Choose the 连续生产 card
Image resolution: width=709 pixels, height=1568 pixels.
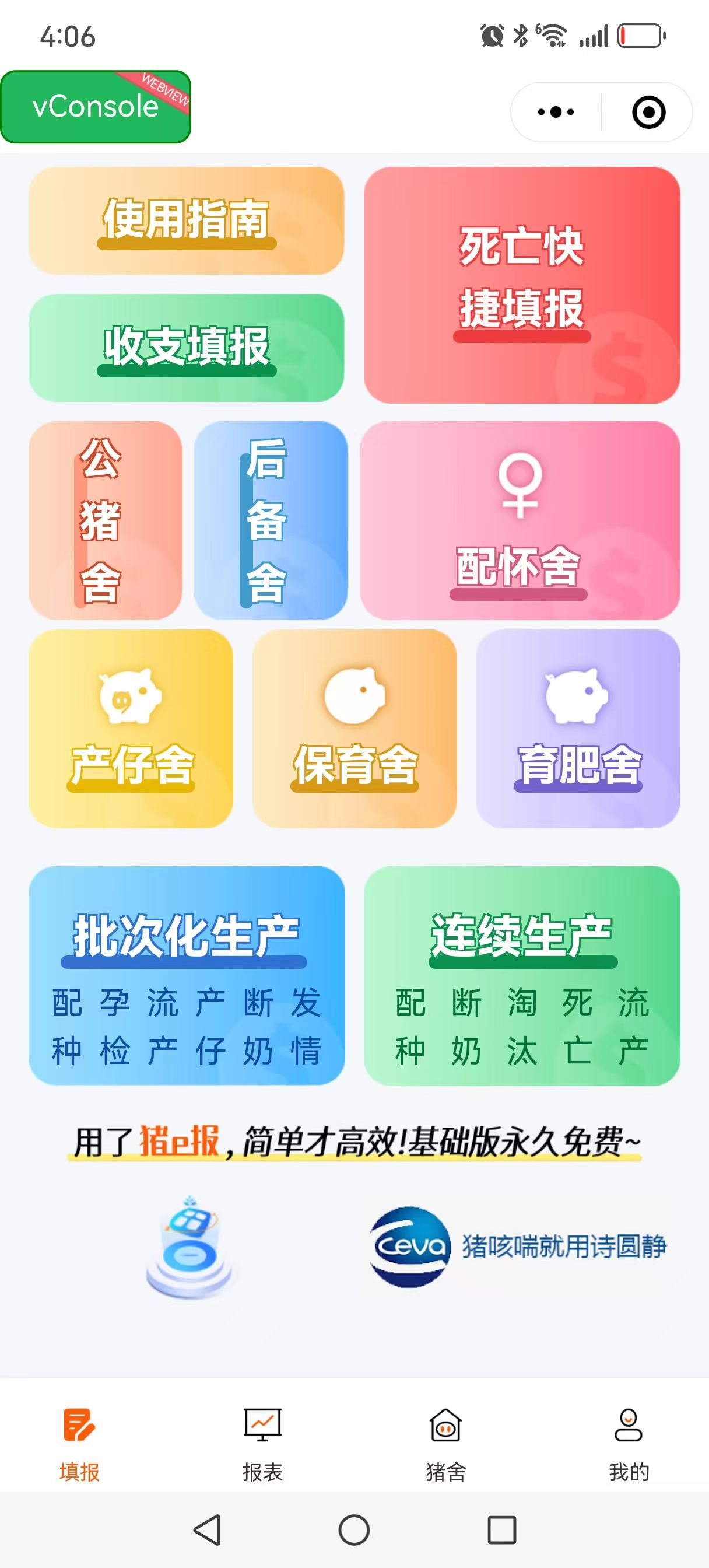point(522,975)
